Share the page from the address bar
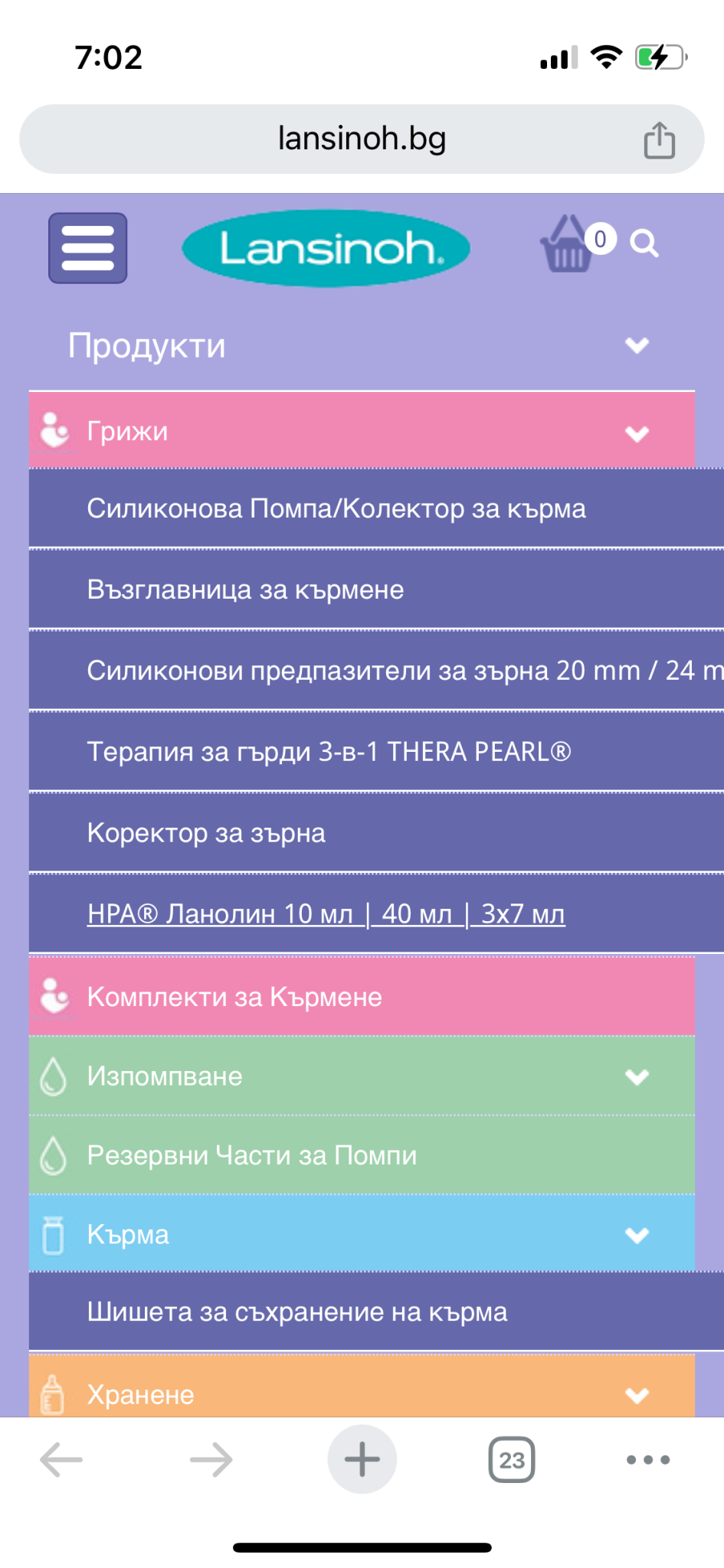724x1568 pixels. click(x=659, y=139)
